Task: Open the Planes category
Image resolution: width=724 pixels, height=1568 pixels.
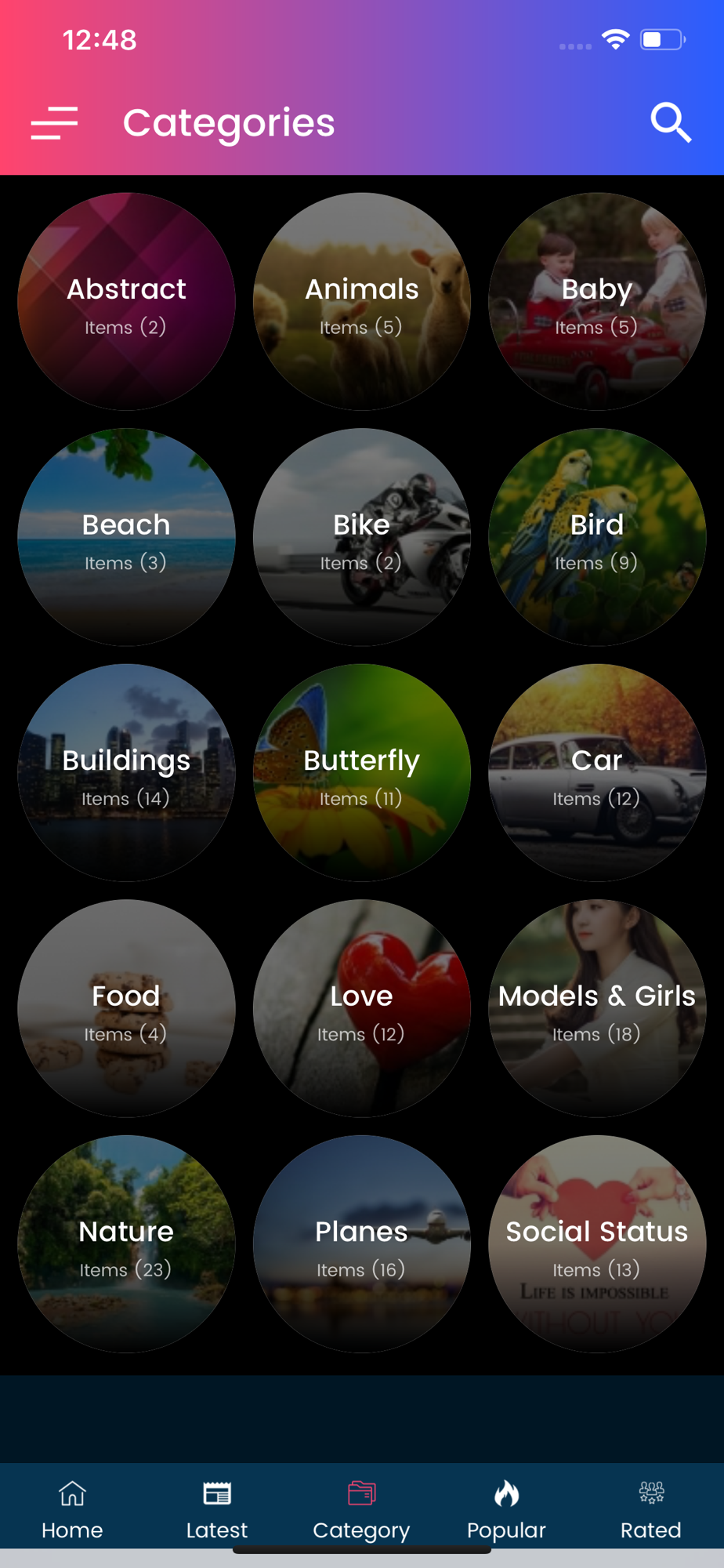Action: tap(361, 1244)
